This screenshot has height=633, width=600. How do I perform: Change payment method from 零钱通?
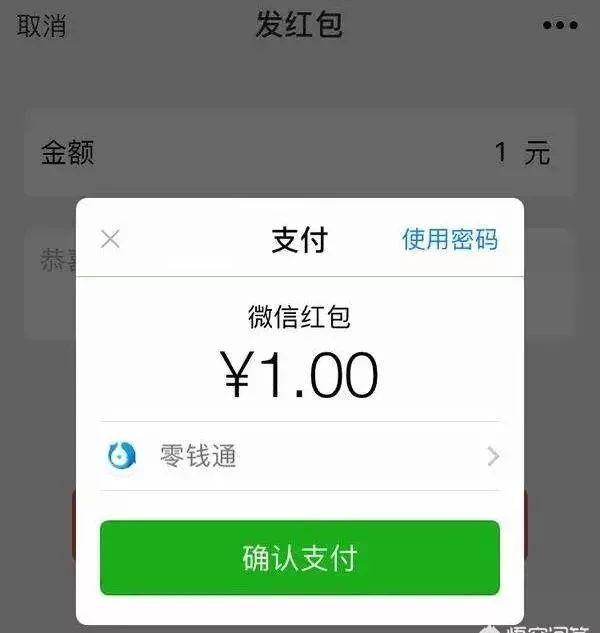300,457
